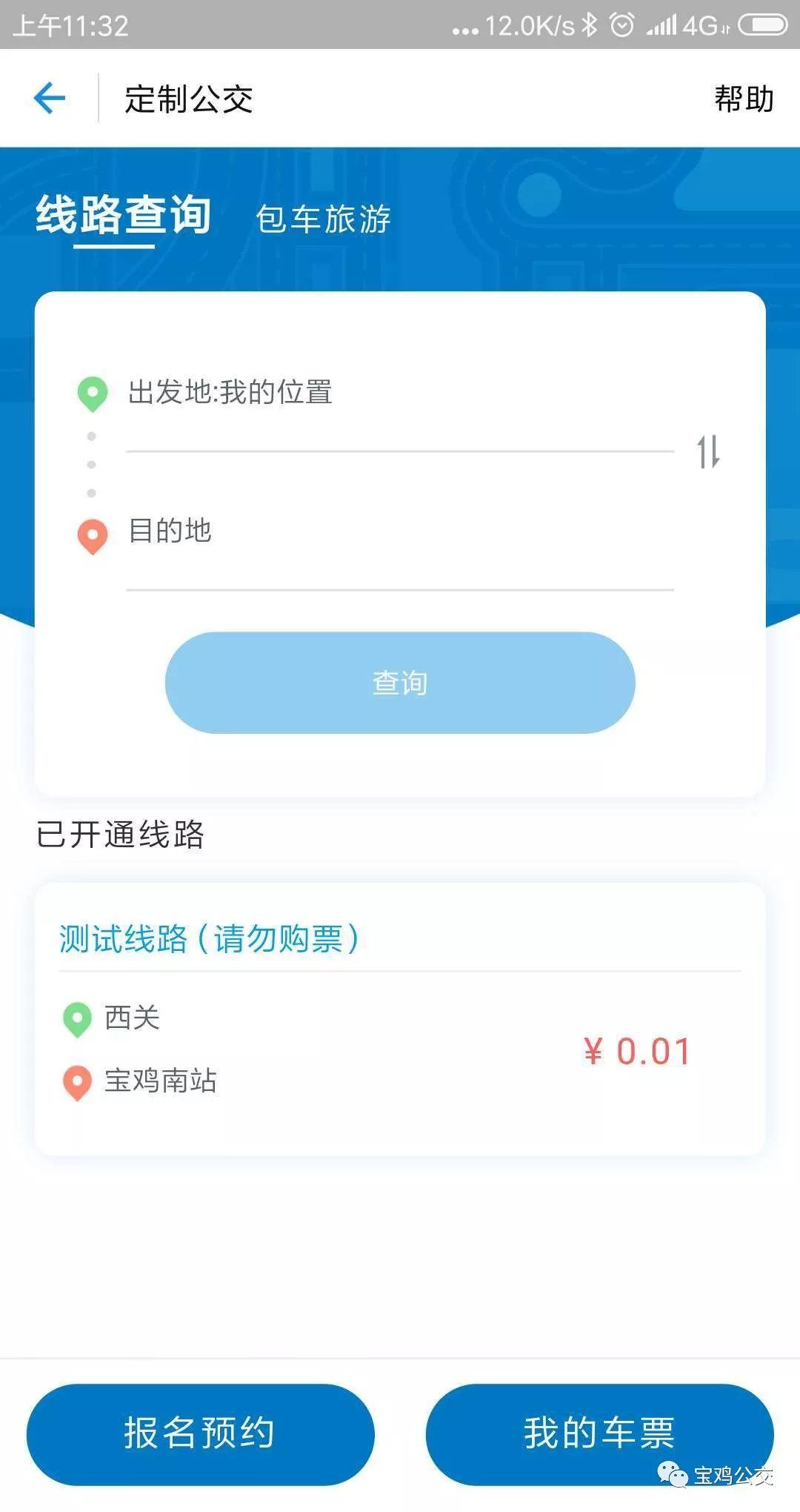Switch to the 线路查询 tab
Screen dimensions: 800x1512
124,216
